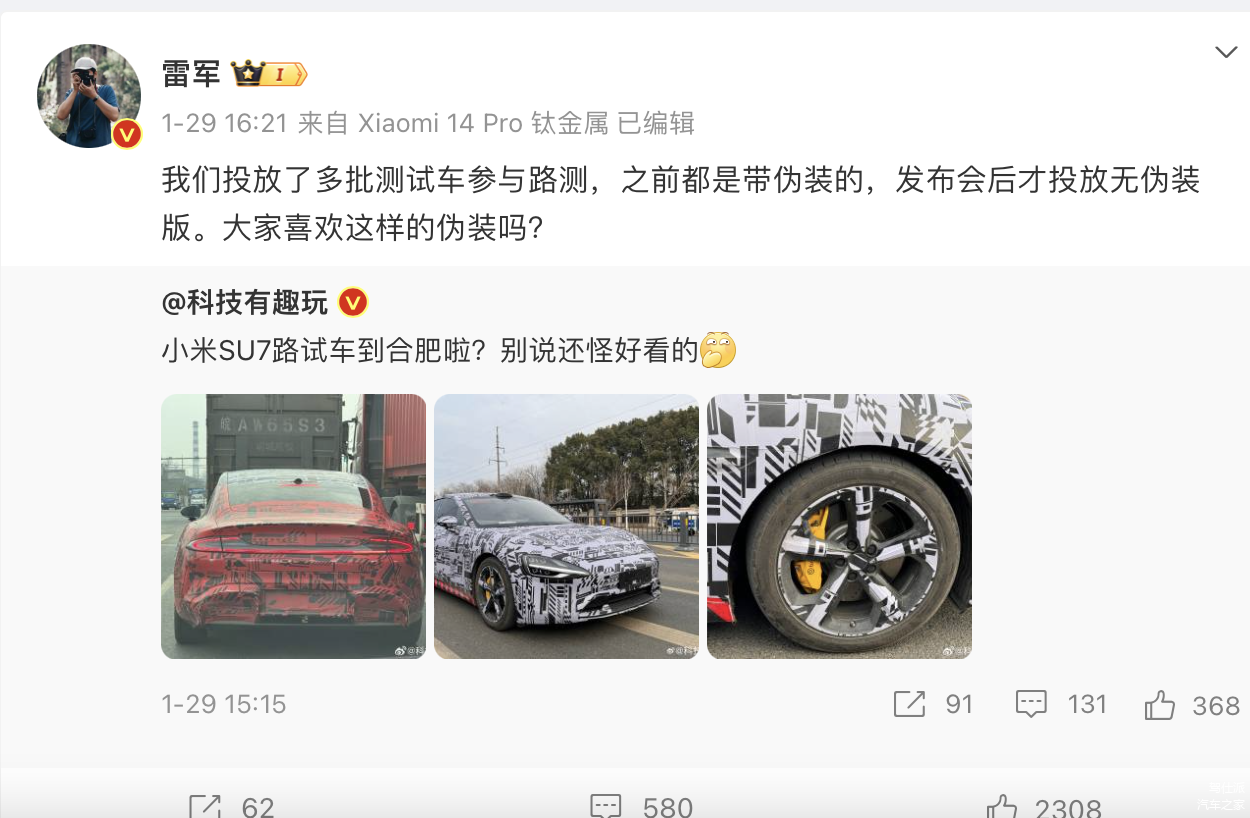Expand the post options chevron
The image size is (1250, 818).
pos(1225,52)
